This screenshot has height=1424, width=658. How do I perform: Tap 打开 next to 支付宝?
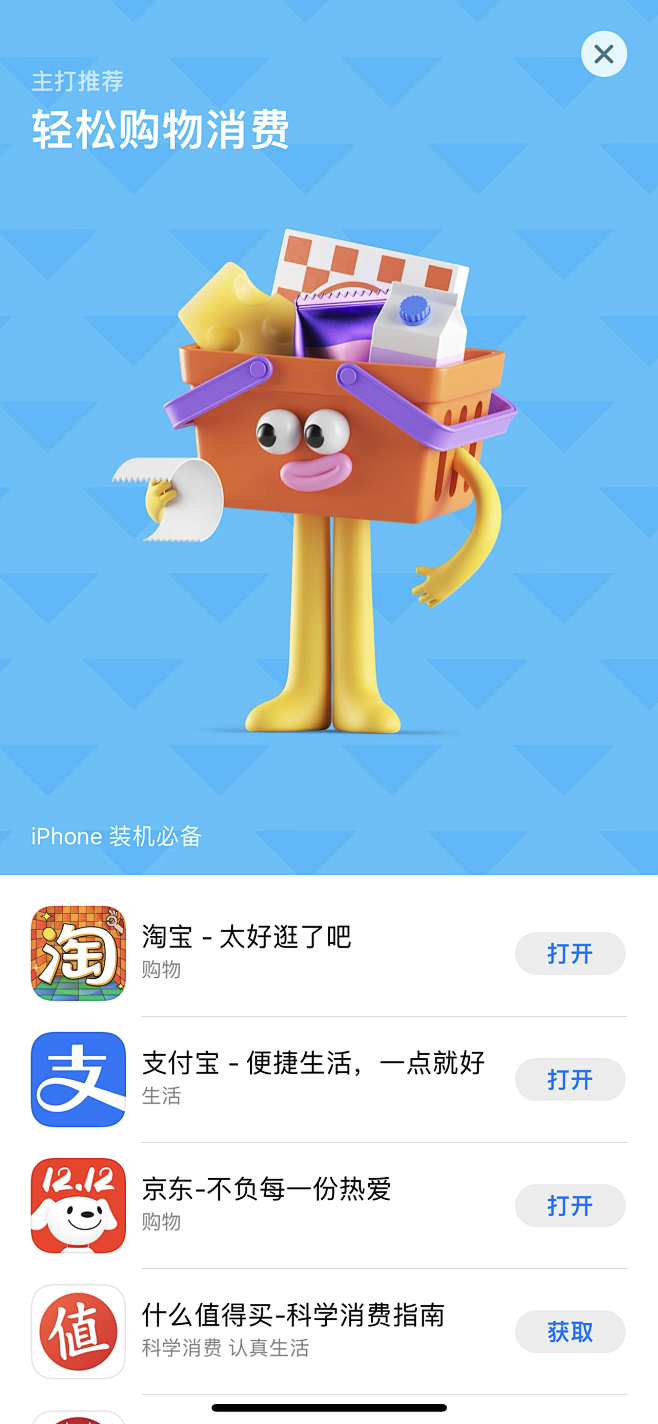(570, 1080)
